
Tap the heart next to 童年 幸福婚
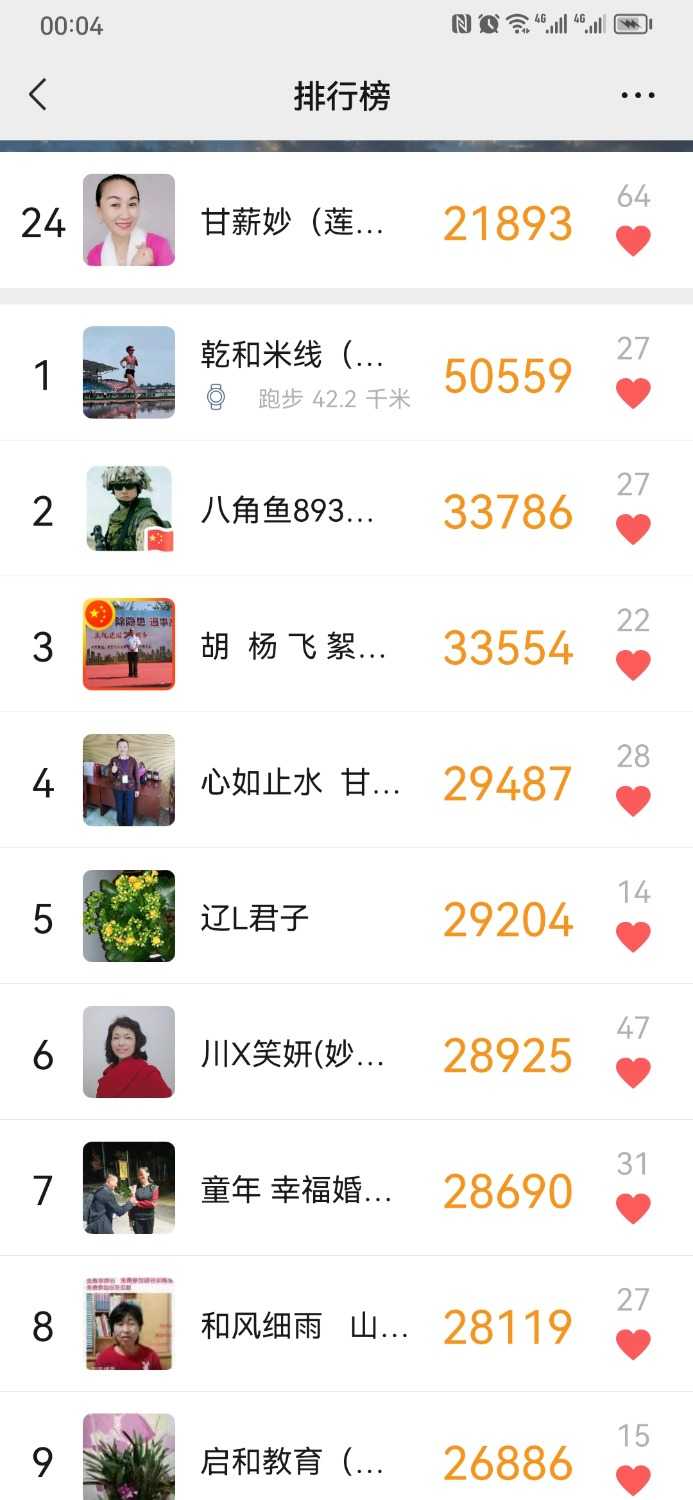point(633,1209)
